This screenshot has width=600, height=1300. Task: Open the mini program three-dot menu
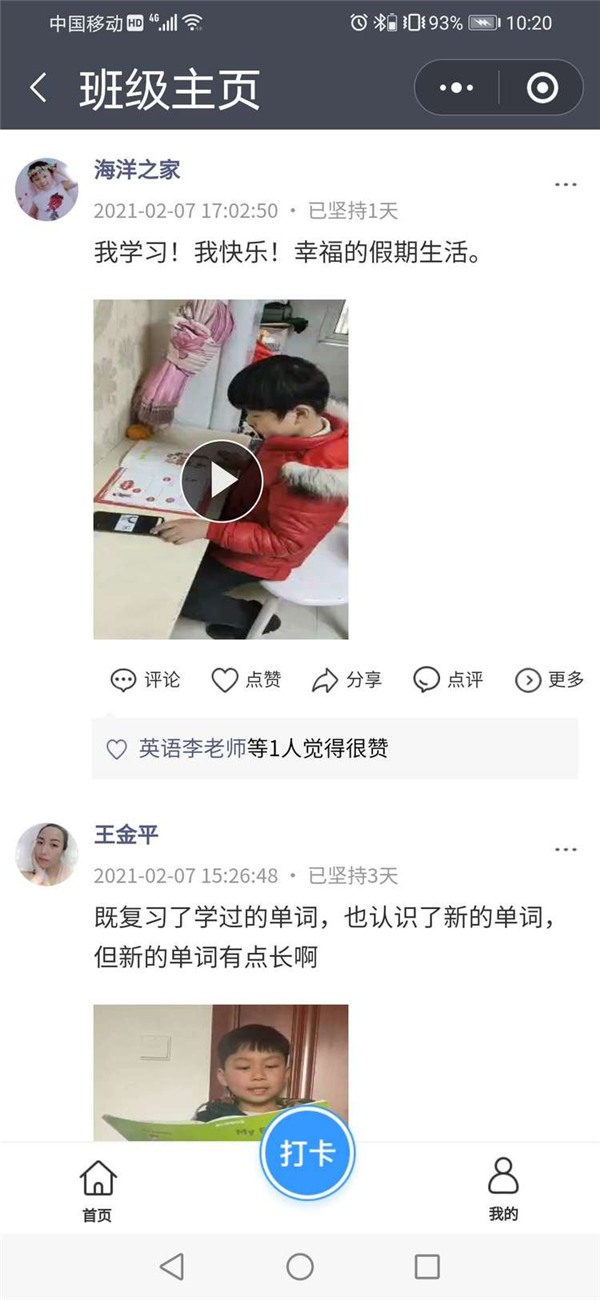[x=457, y=88]
